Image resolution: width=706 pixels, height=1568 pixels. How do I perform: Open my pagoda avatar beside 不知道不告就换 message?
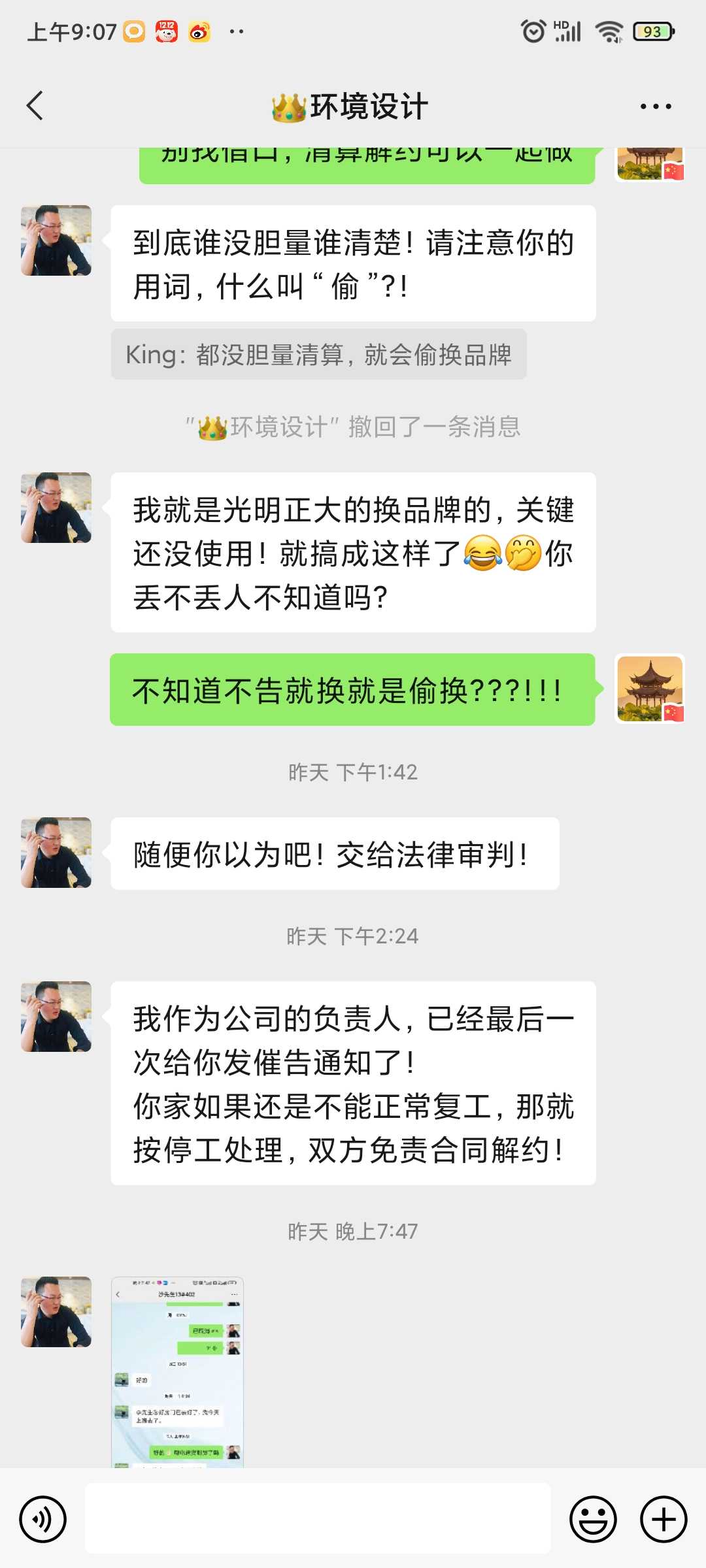point(650,689)
